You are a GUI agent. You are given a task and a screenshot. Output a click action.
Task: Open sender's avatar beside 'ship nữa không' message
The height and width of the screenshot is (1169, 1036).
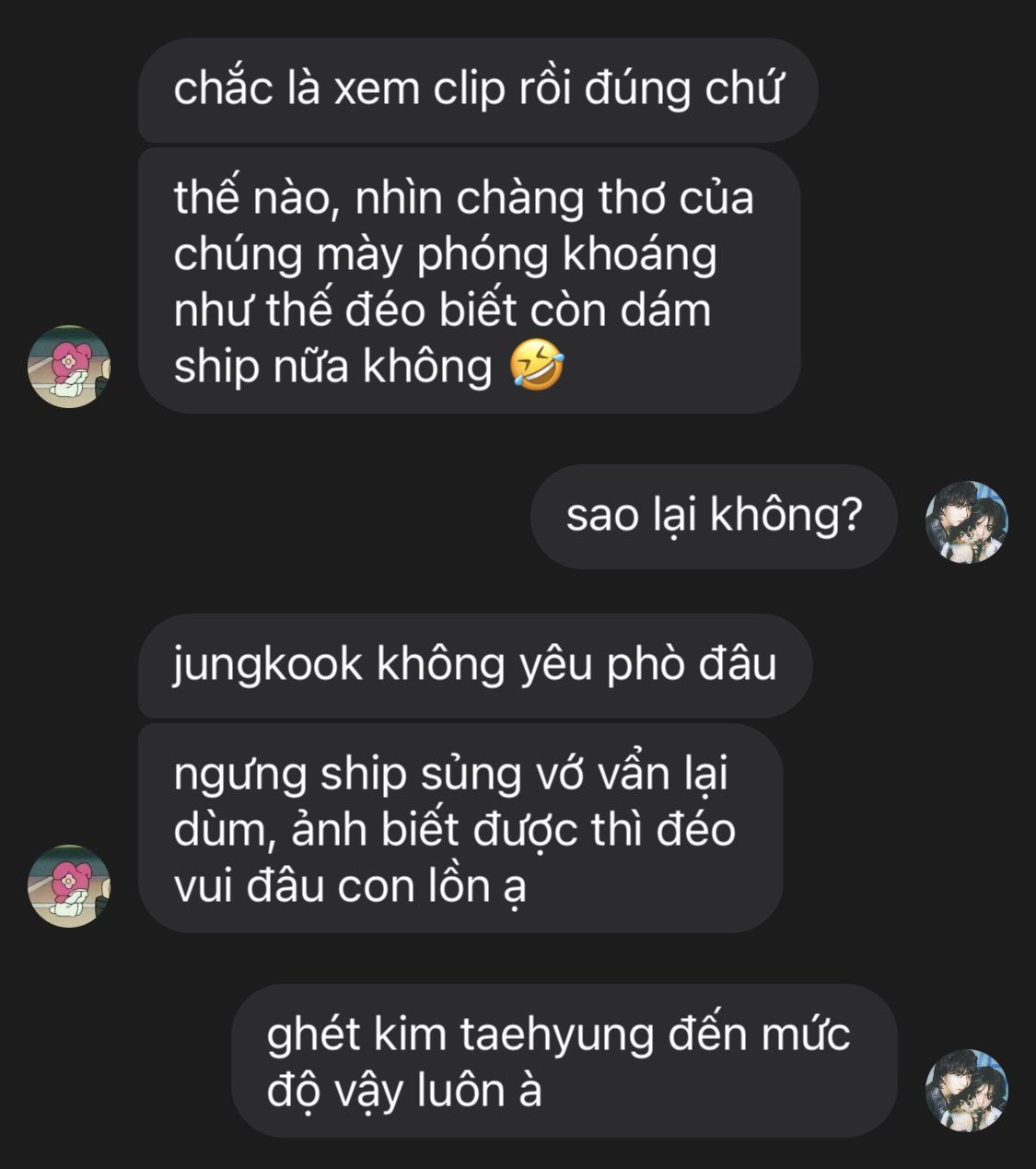click(69, 367)
